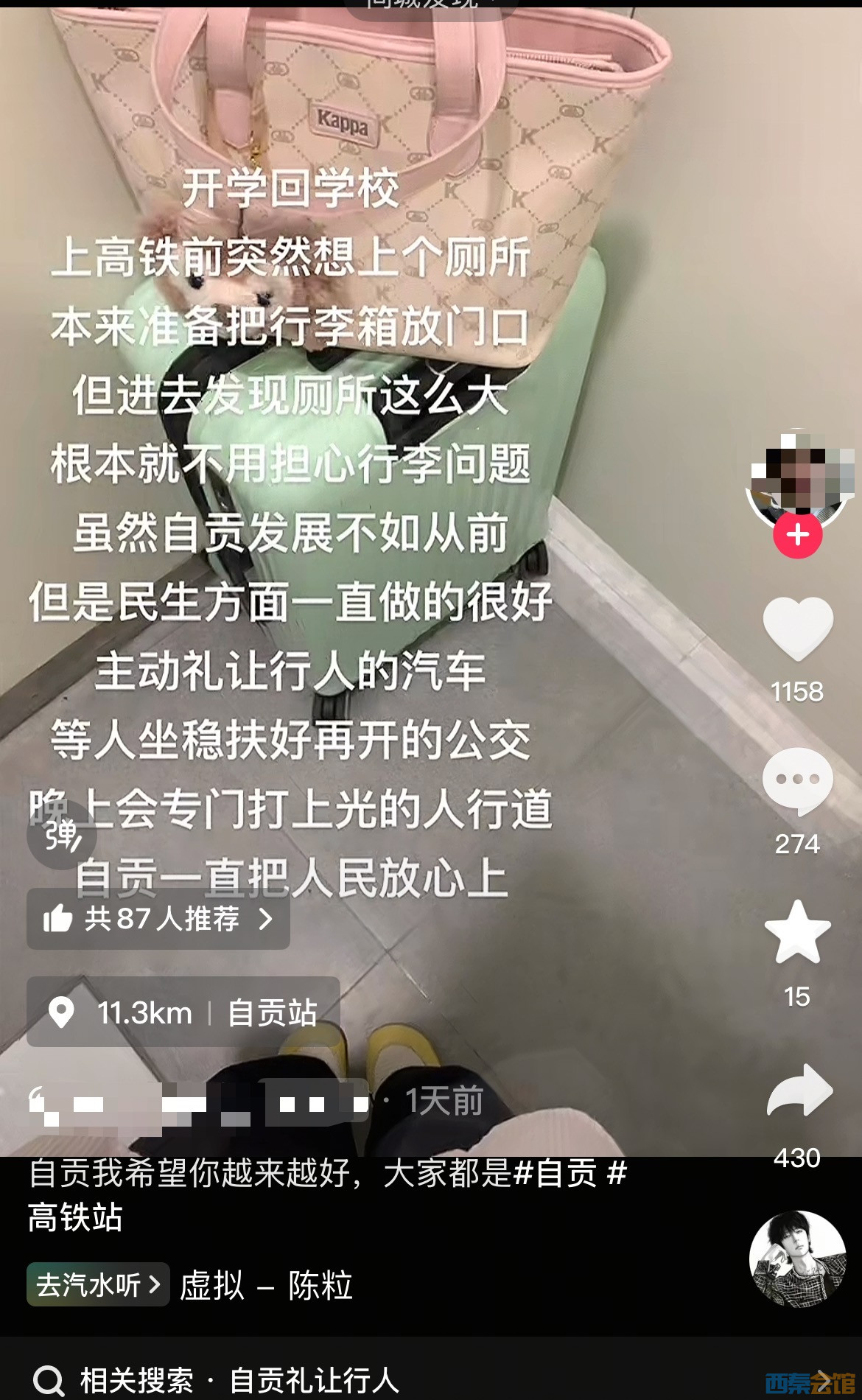Screen dimensions: 862x1400
Task: Add video to favorites with star icon
Action: [x=797, y=932]
